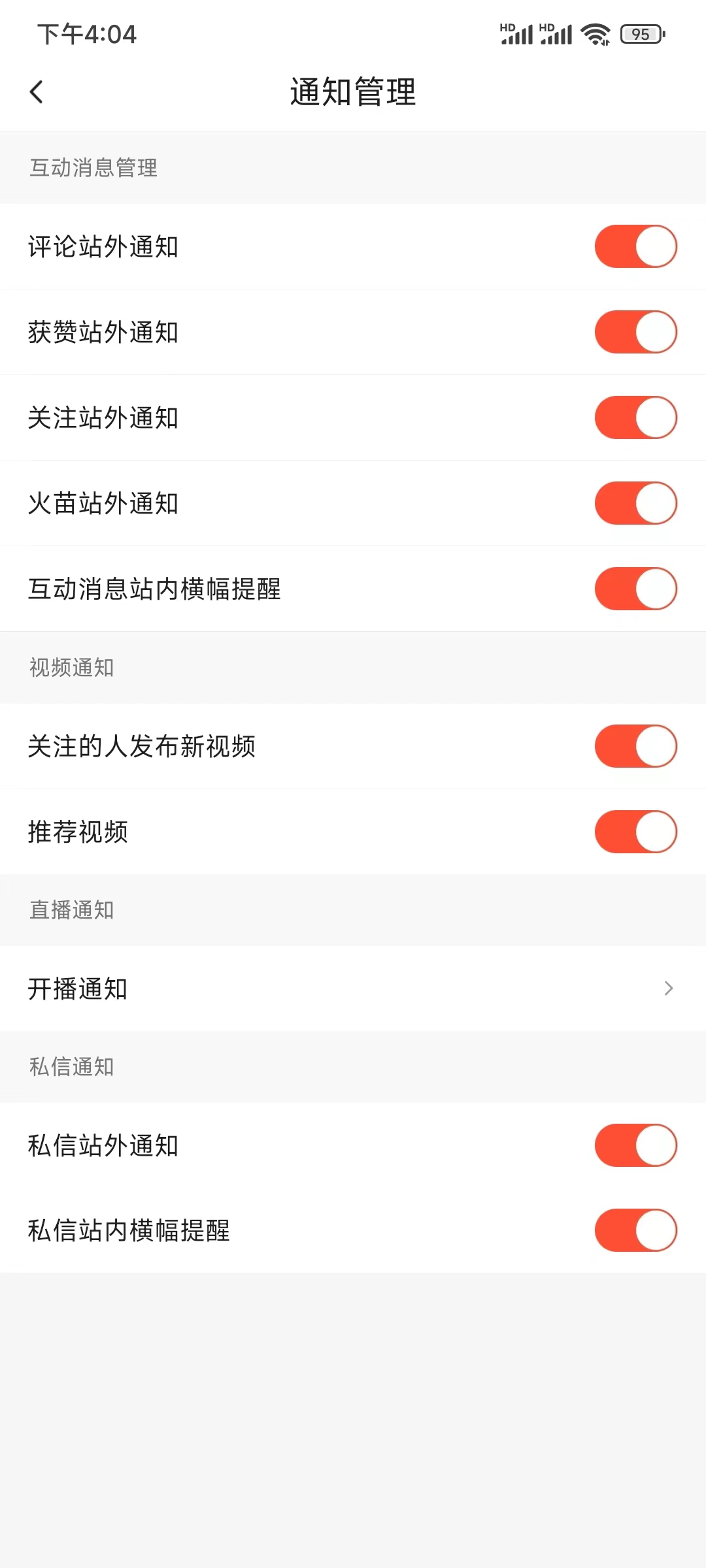The width and height of the screenshot is (706, 1568).
Task: Click the back arrow to return
Action: point(37,91)
